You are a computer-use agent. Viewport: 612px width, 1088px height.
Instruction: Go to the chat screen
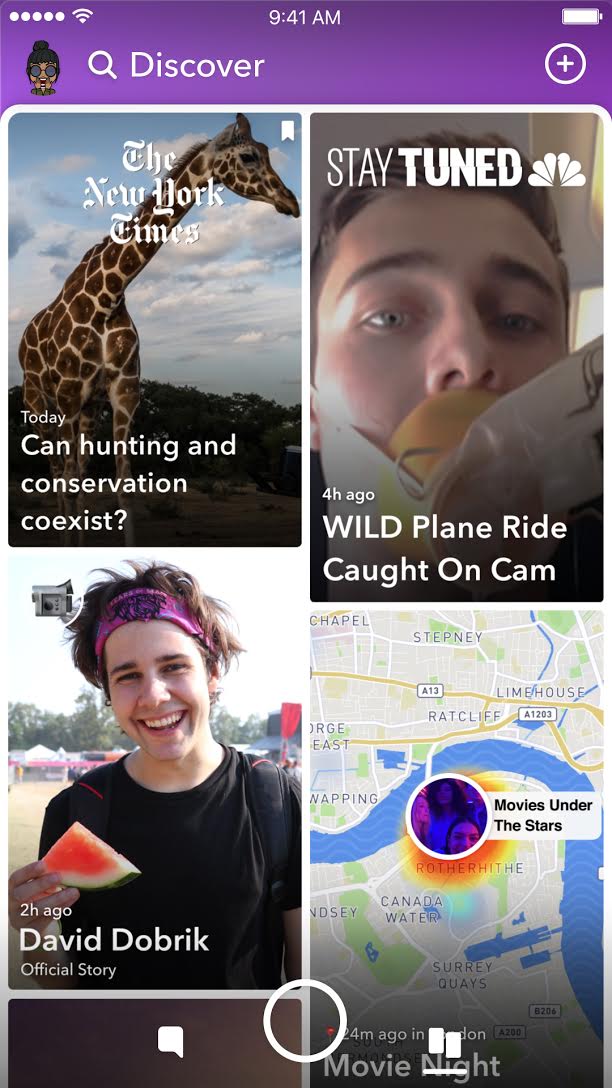point(171,1043)
